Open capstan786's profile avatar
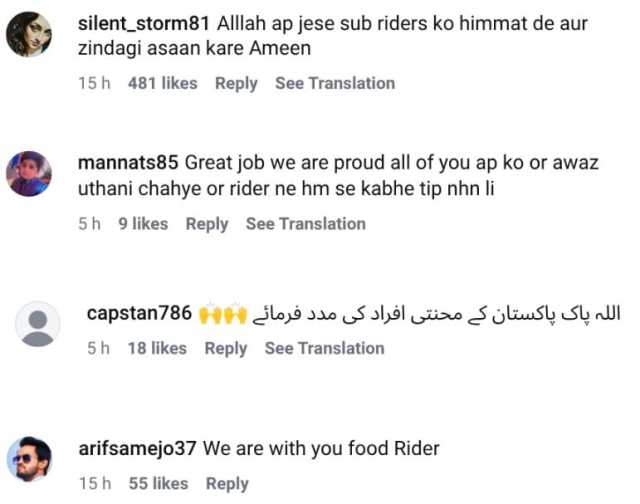The height and width of the screenshot is (504, 640). click(x=38, y=326)
